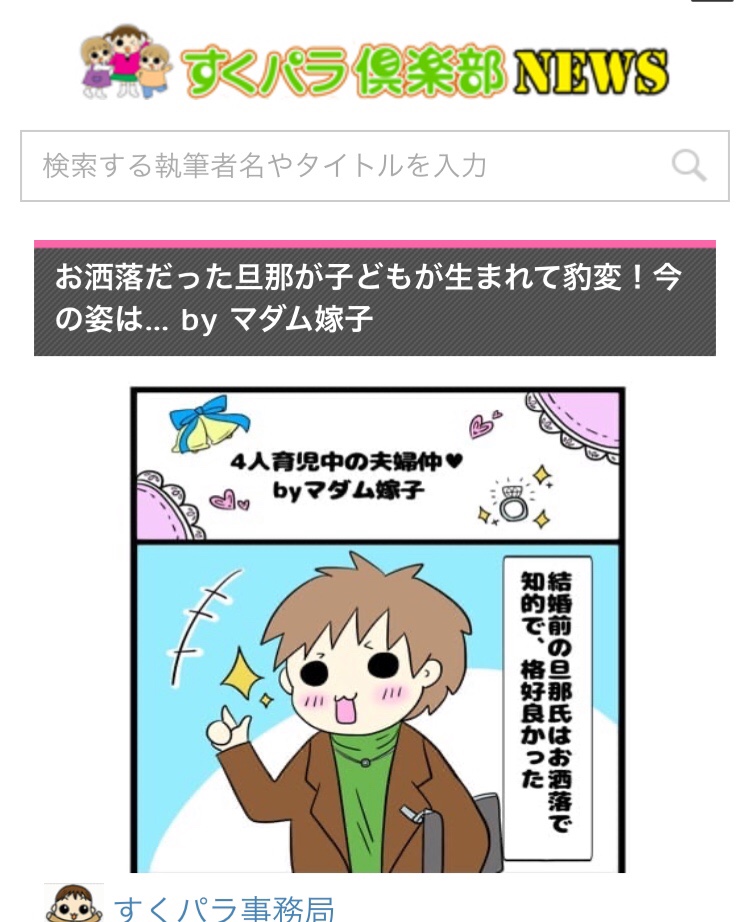The height and width of the screenshot is (922, 750).
Task: Open the manga comic thumbnail
Action: coord(377,630)
